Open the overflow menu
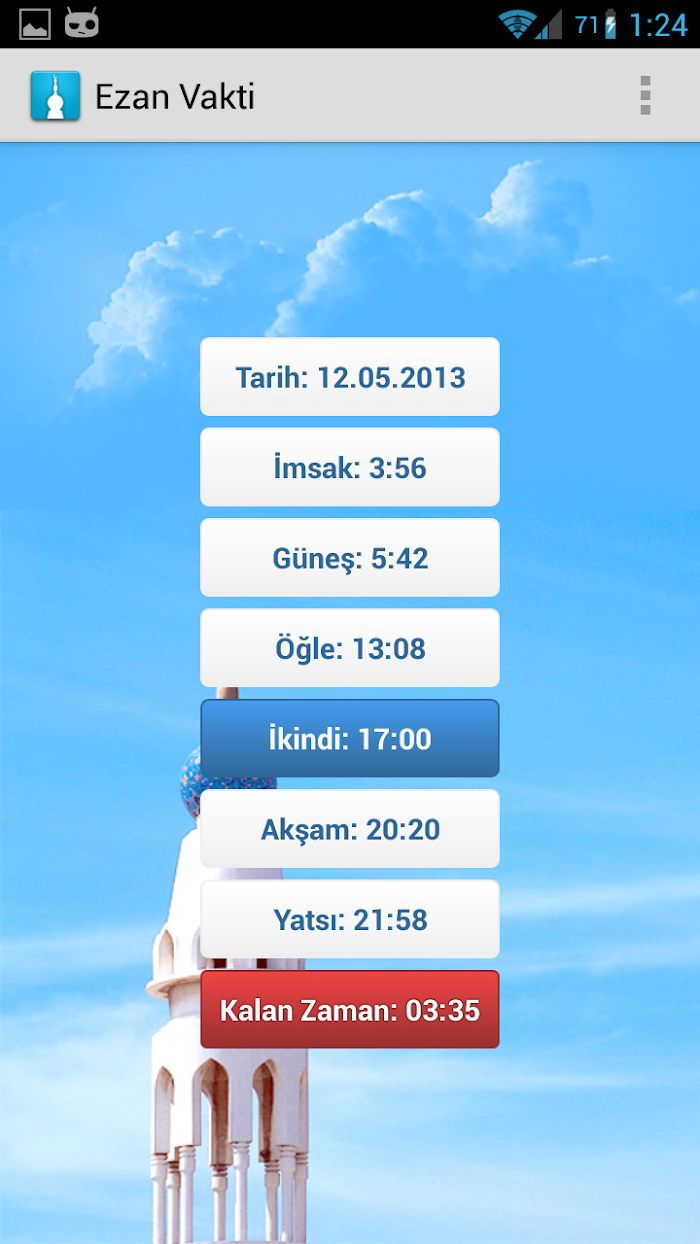 [645, 96]
